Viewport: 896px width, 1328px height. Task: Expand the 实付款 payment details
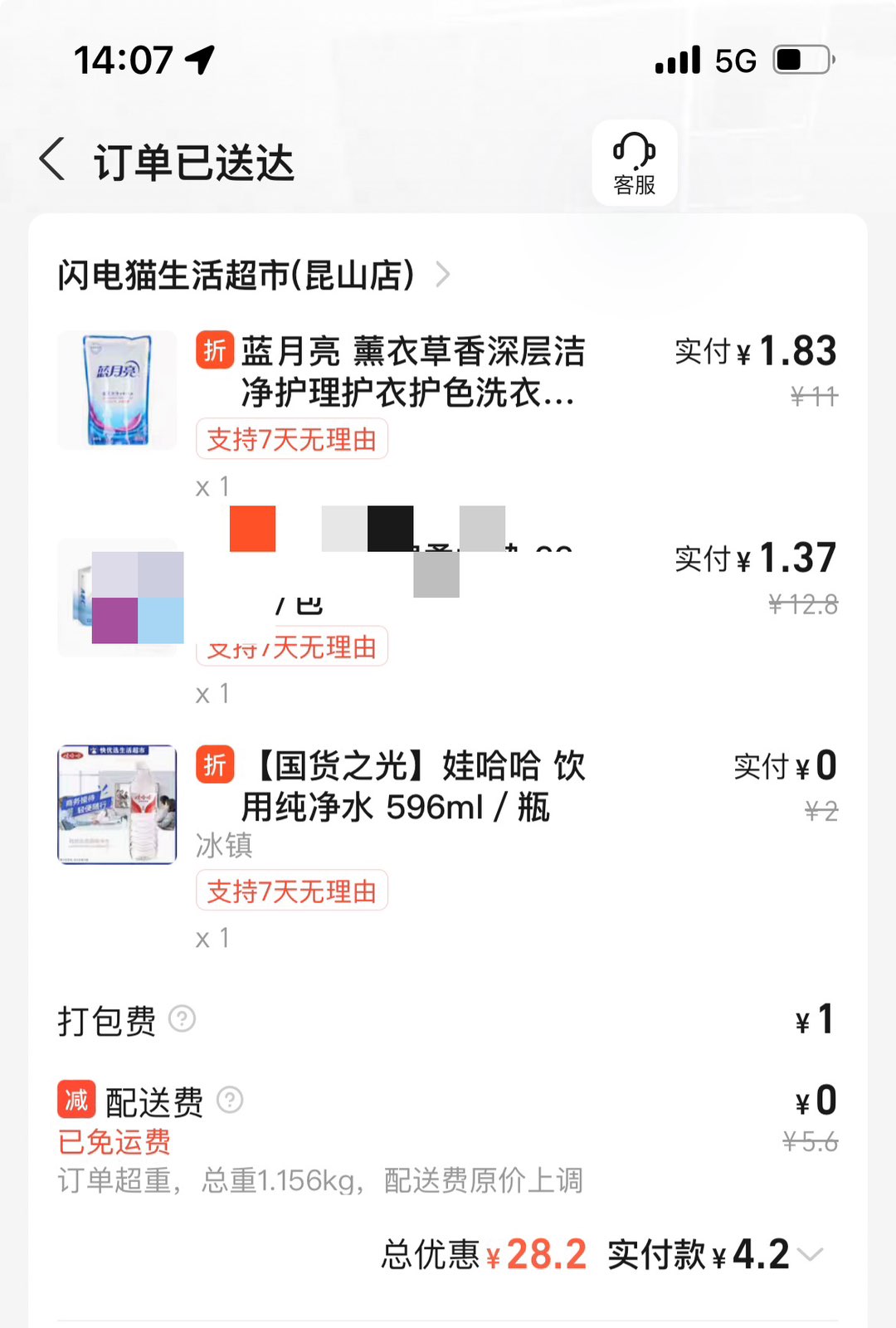811,1254
